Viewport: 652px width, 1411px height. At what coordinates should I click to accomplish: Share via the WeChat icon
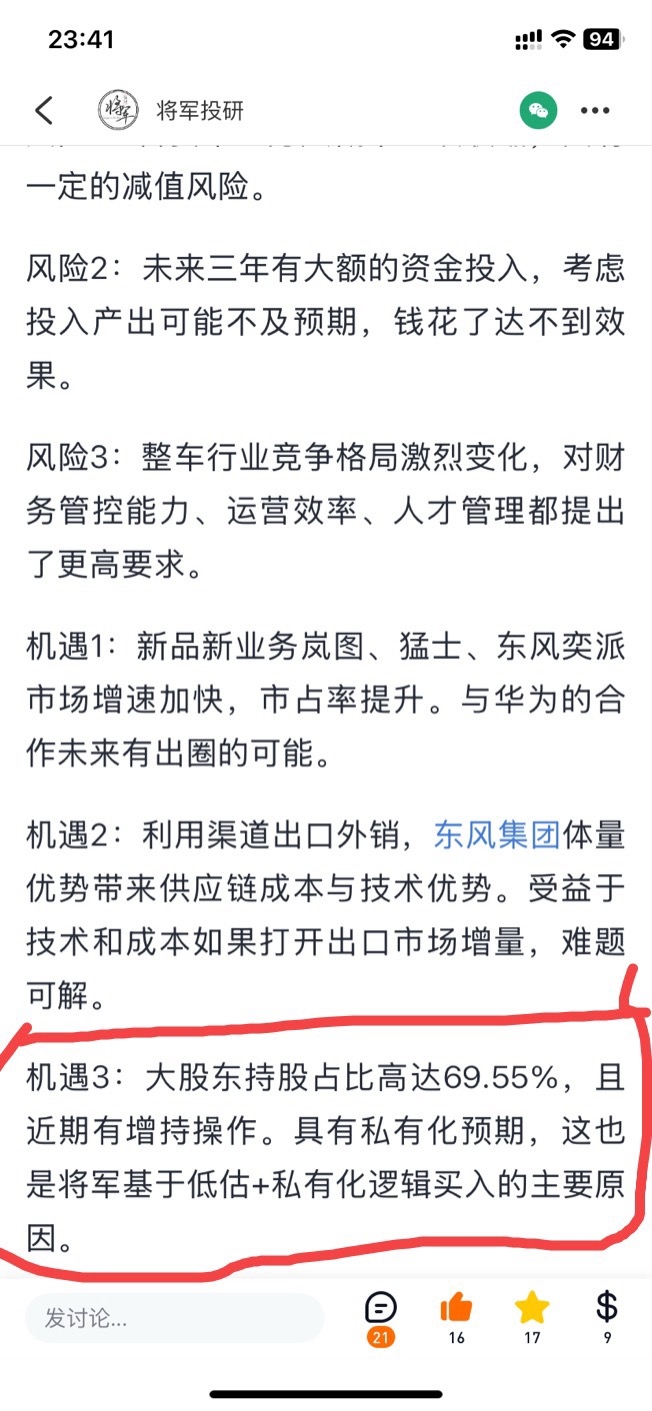[539, 110]
